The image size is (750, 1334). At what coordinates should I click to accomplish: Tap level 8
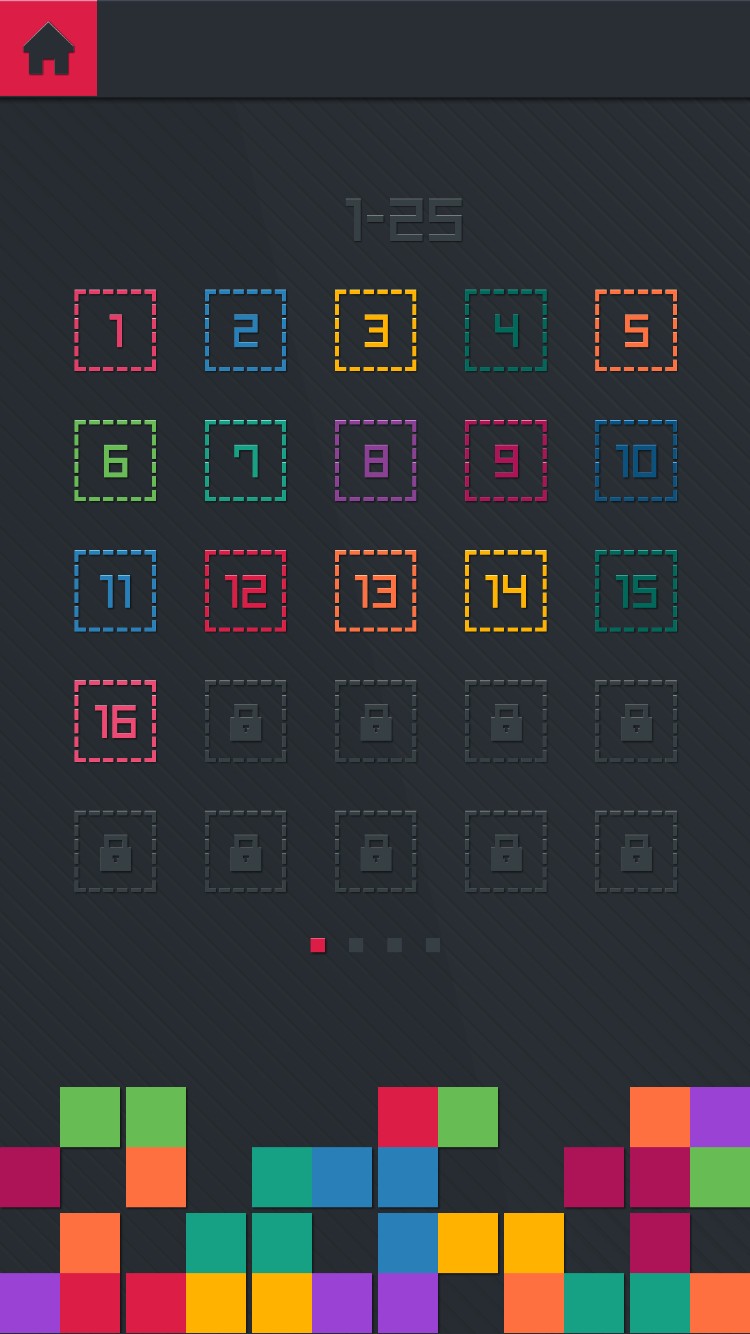(x=375, y=460)
